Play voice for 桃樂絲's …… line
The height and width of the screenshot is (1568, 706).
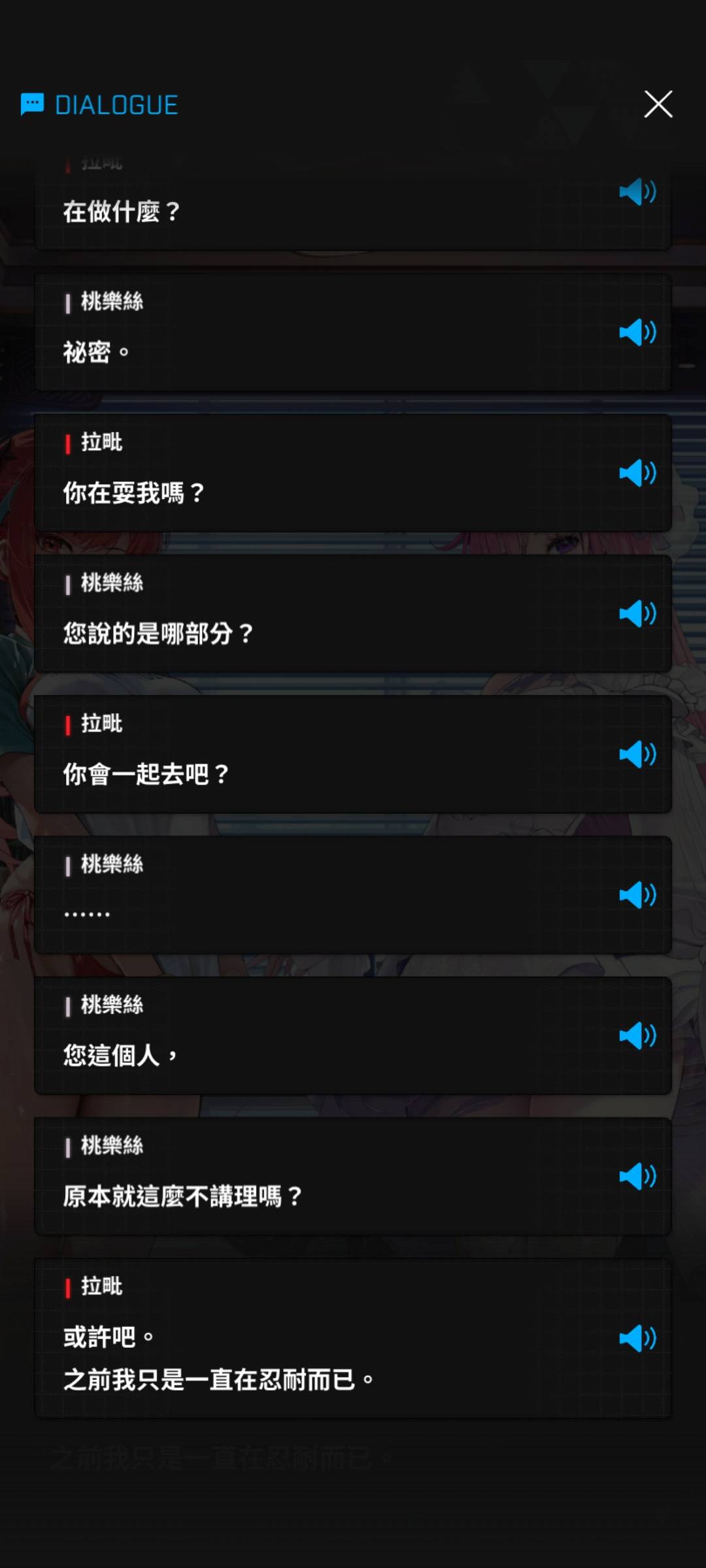(637, 895)
